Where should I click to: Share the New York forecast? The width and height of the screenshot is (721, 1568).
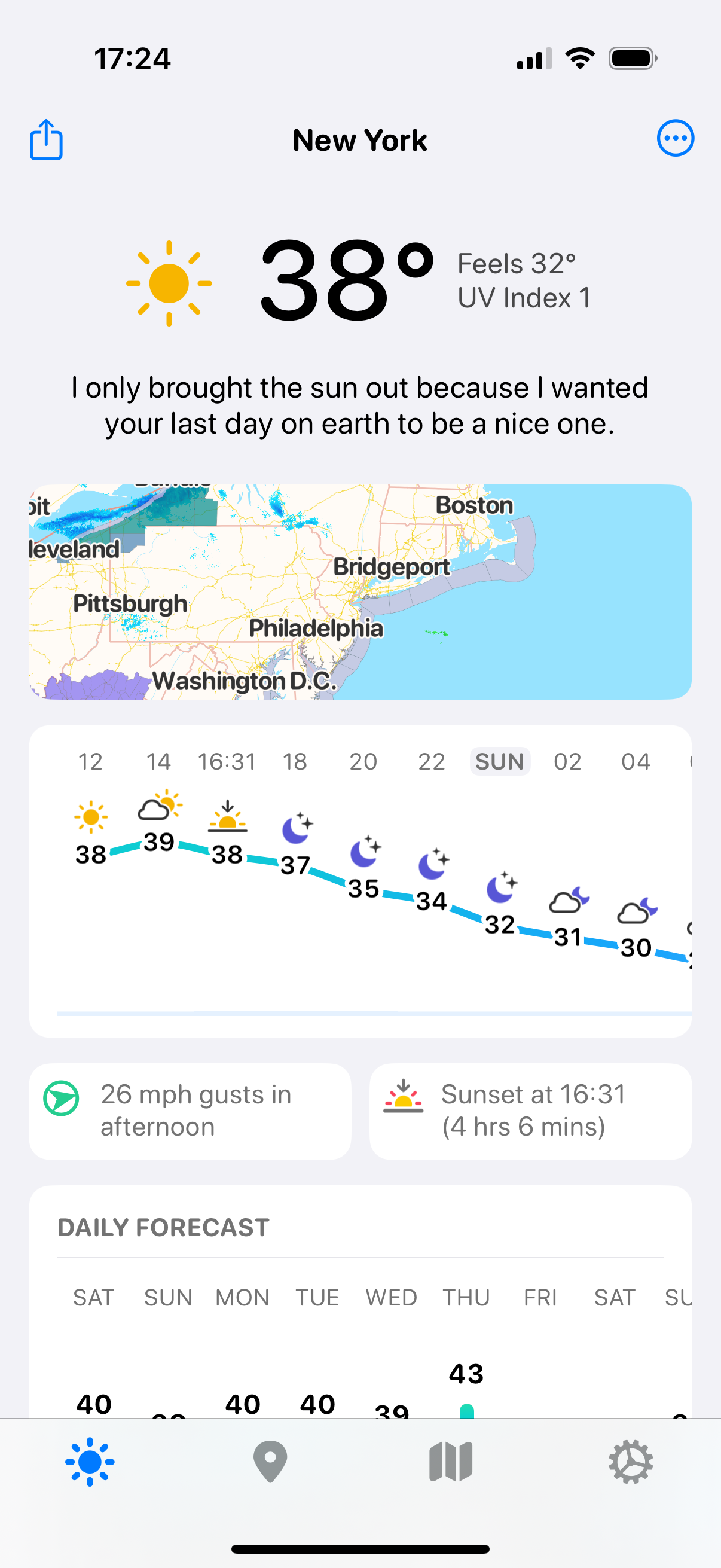(46, 139)
